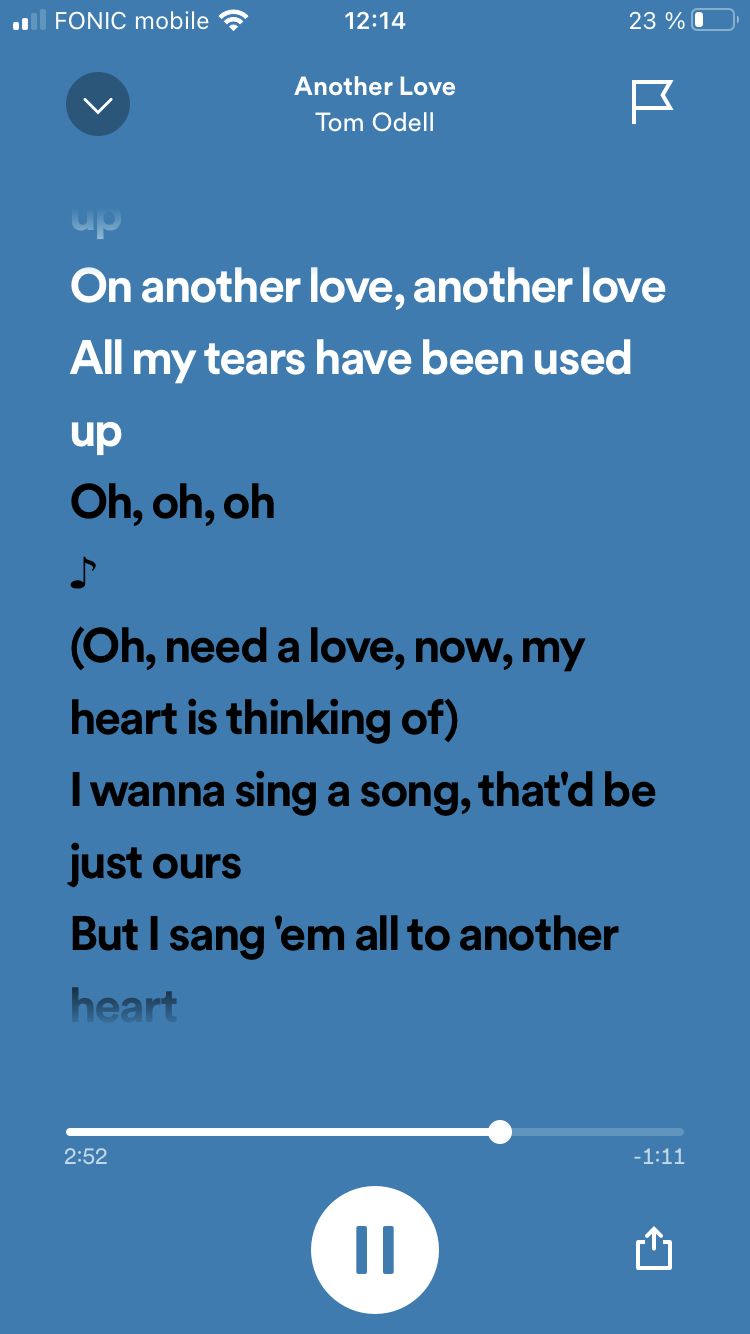Collapse the lyrics view with the down chevron

(98, 104)
